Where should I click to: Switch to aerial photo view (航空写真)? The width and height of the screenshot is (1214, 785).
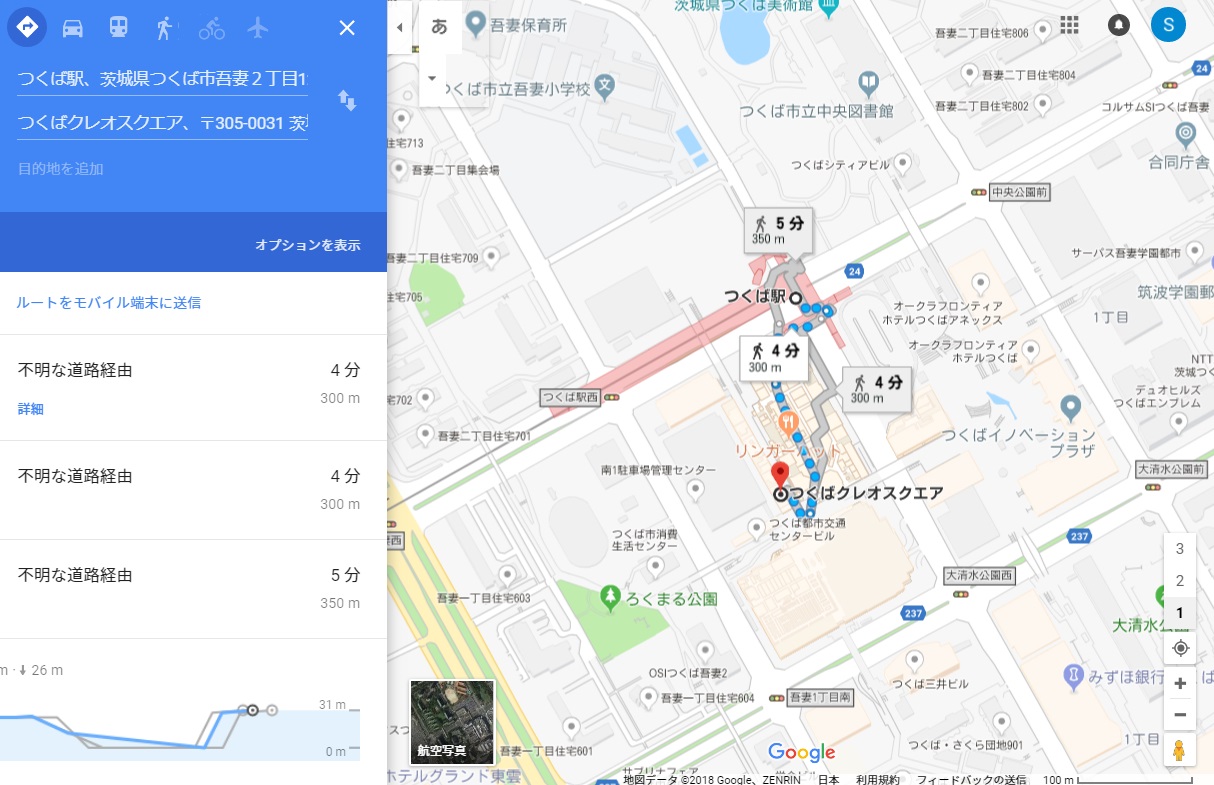click(452, 722)
